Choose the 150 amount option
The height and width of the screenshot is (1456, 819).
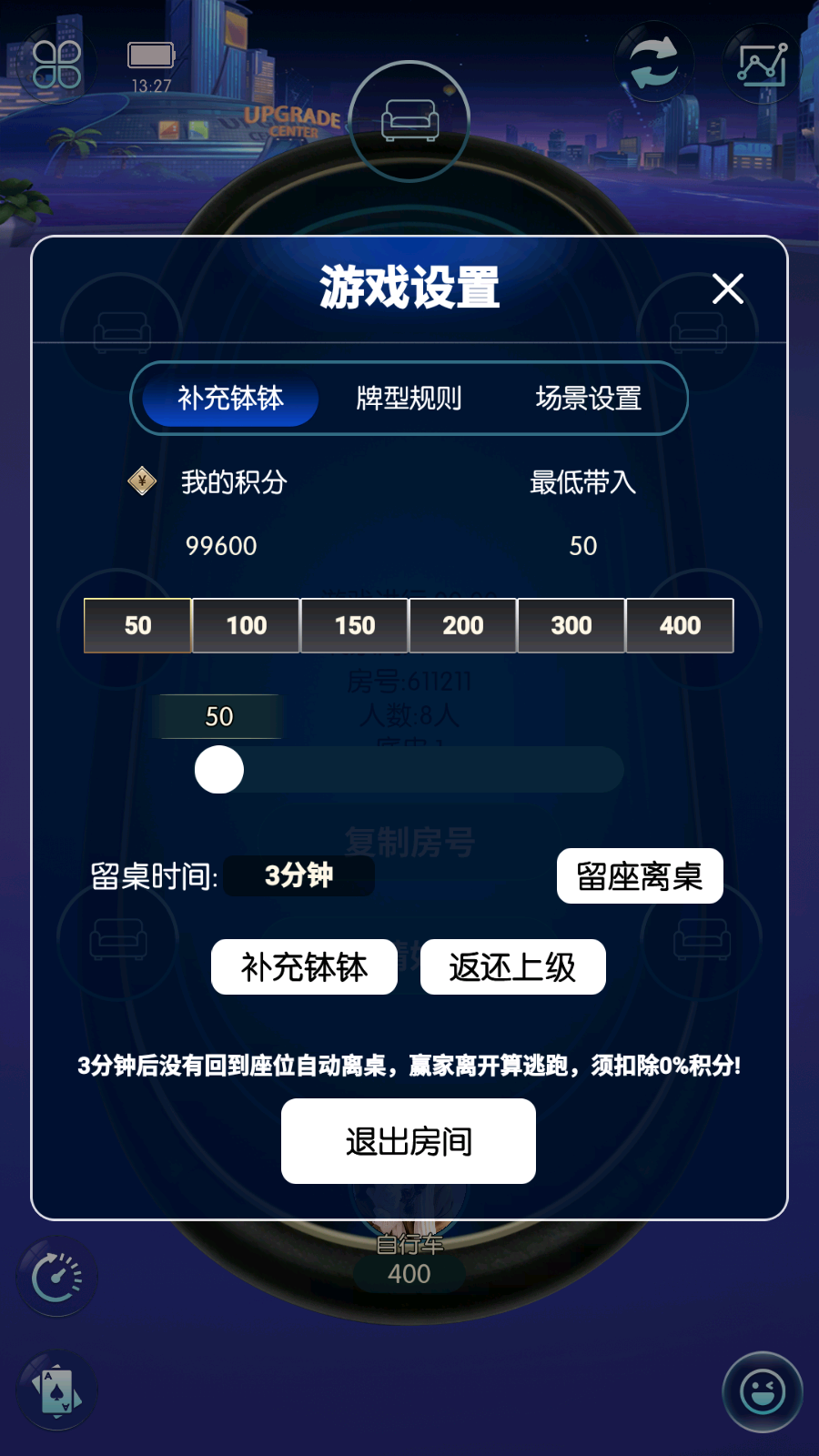pyautogui.click(x=354, y=625)
